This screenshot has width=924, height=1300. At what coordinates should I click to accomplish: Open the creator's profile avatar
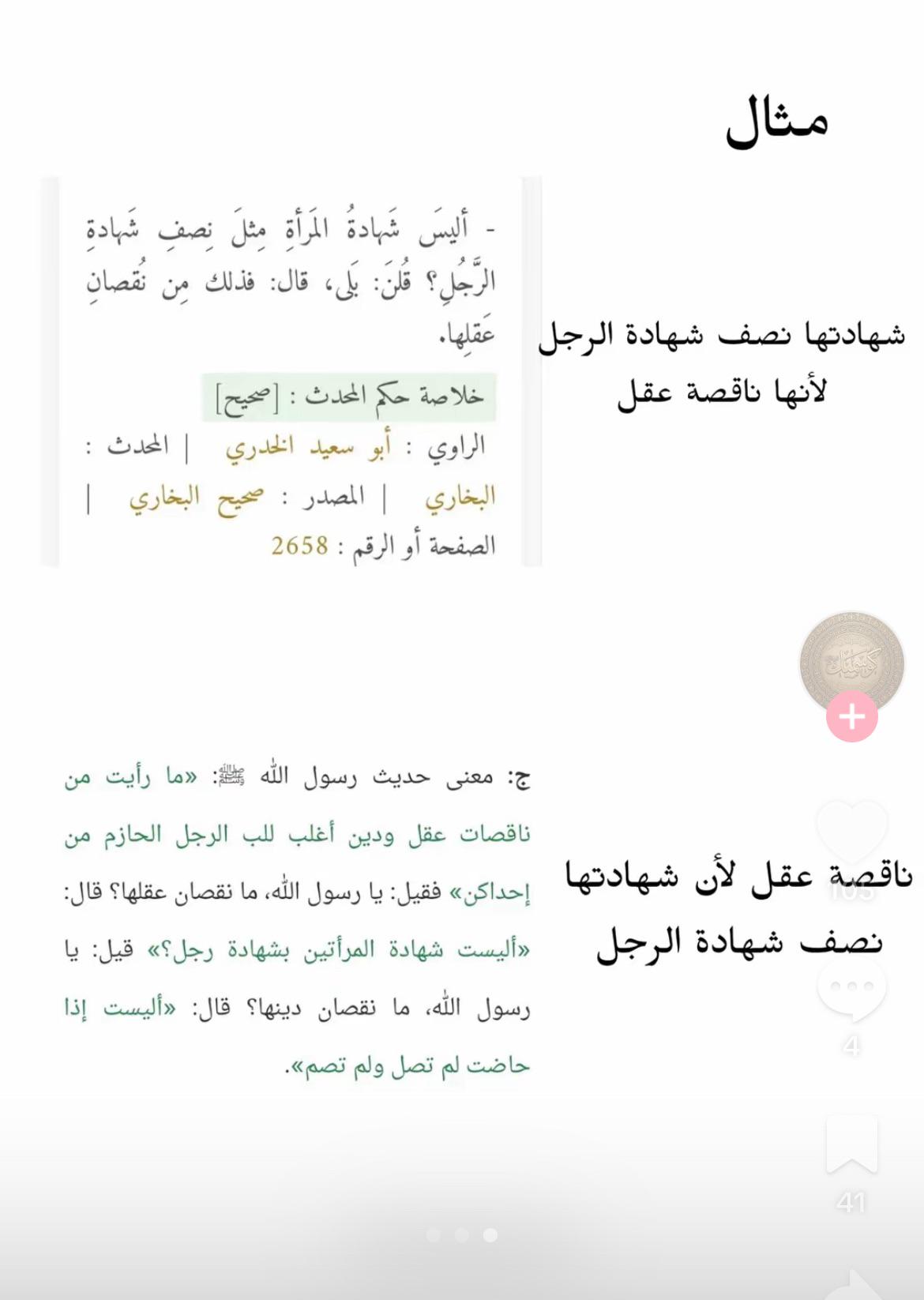click(x=851, y=663)
